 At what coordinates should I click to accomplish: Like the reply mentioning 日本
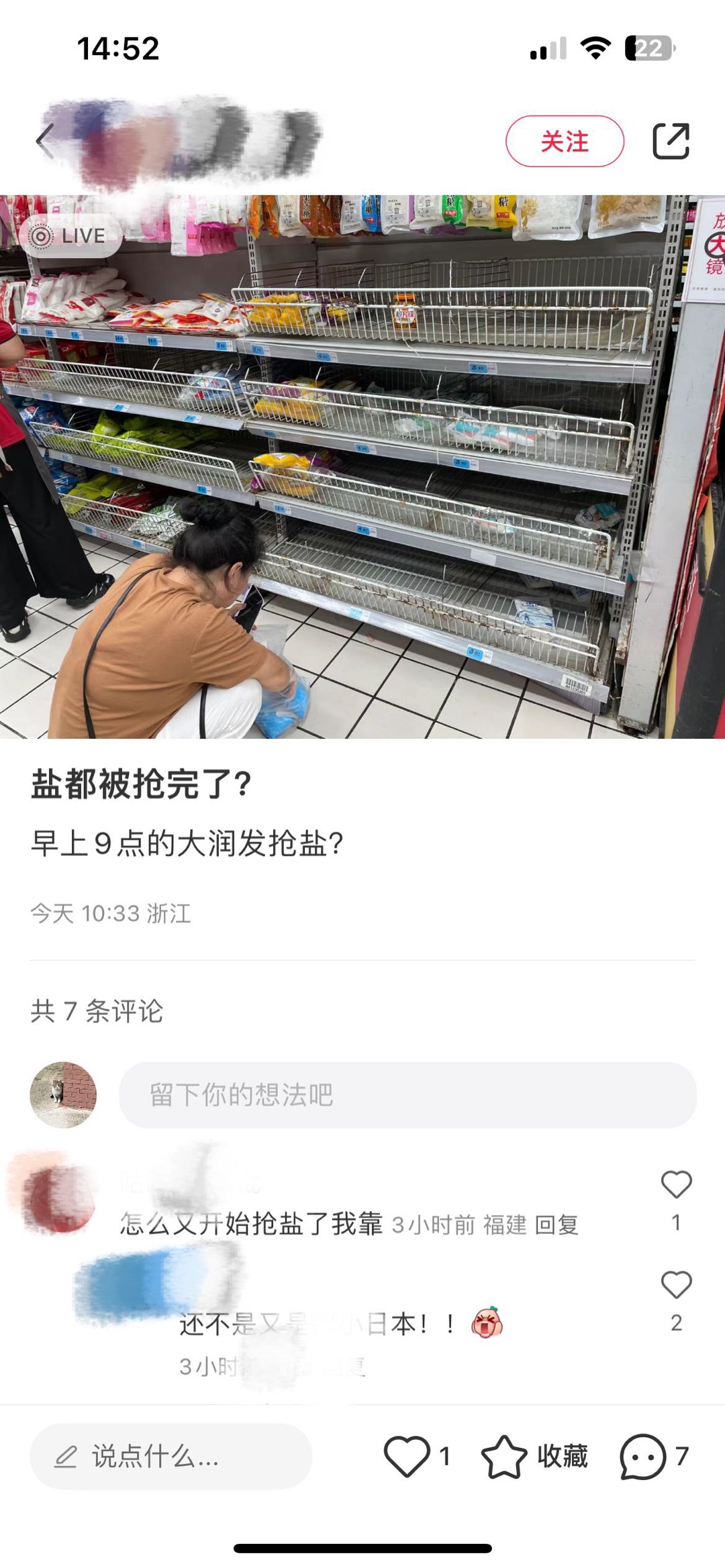tap(676, 1286)
